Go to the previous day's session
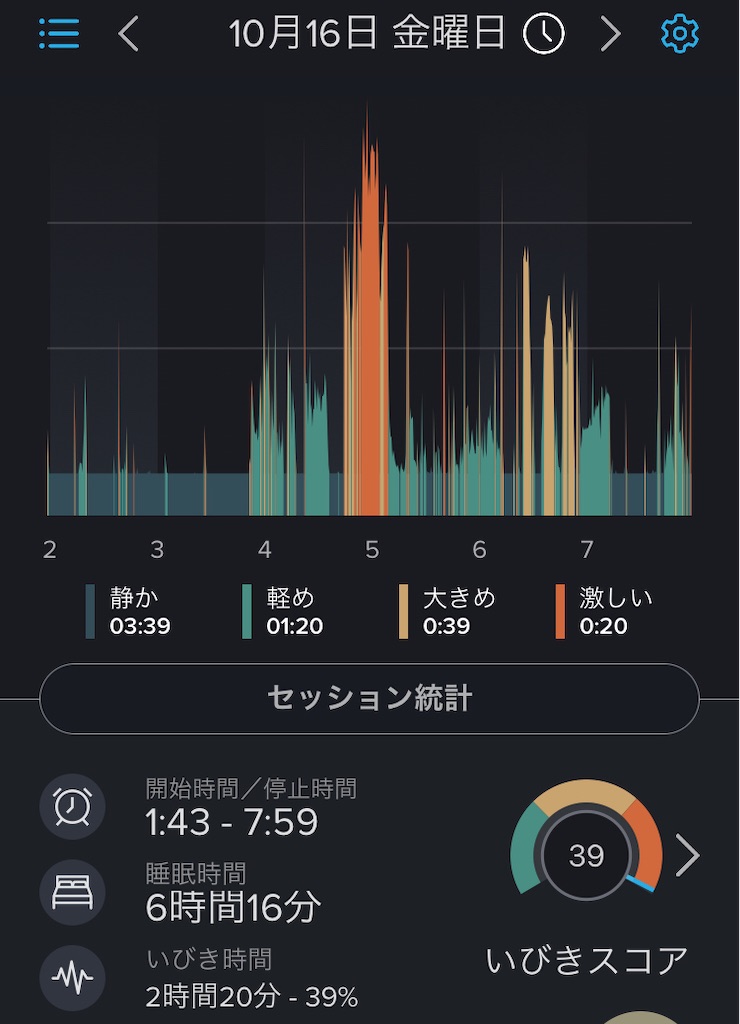Viewport: 740px width, 1024px height. coord(128,34)
